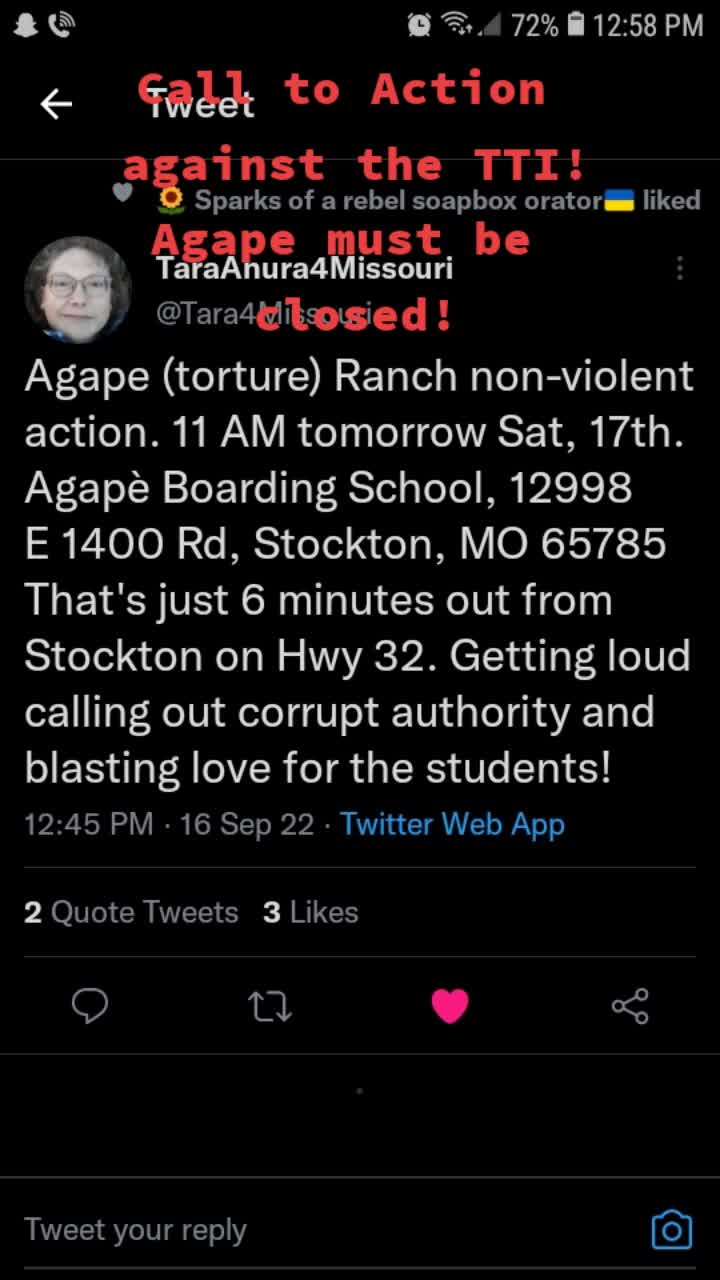Open the camera to attach a photo

pyautogui.click(x=671, y=1230)
